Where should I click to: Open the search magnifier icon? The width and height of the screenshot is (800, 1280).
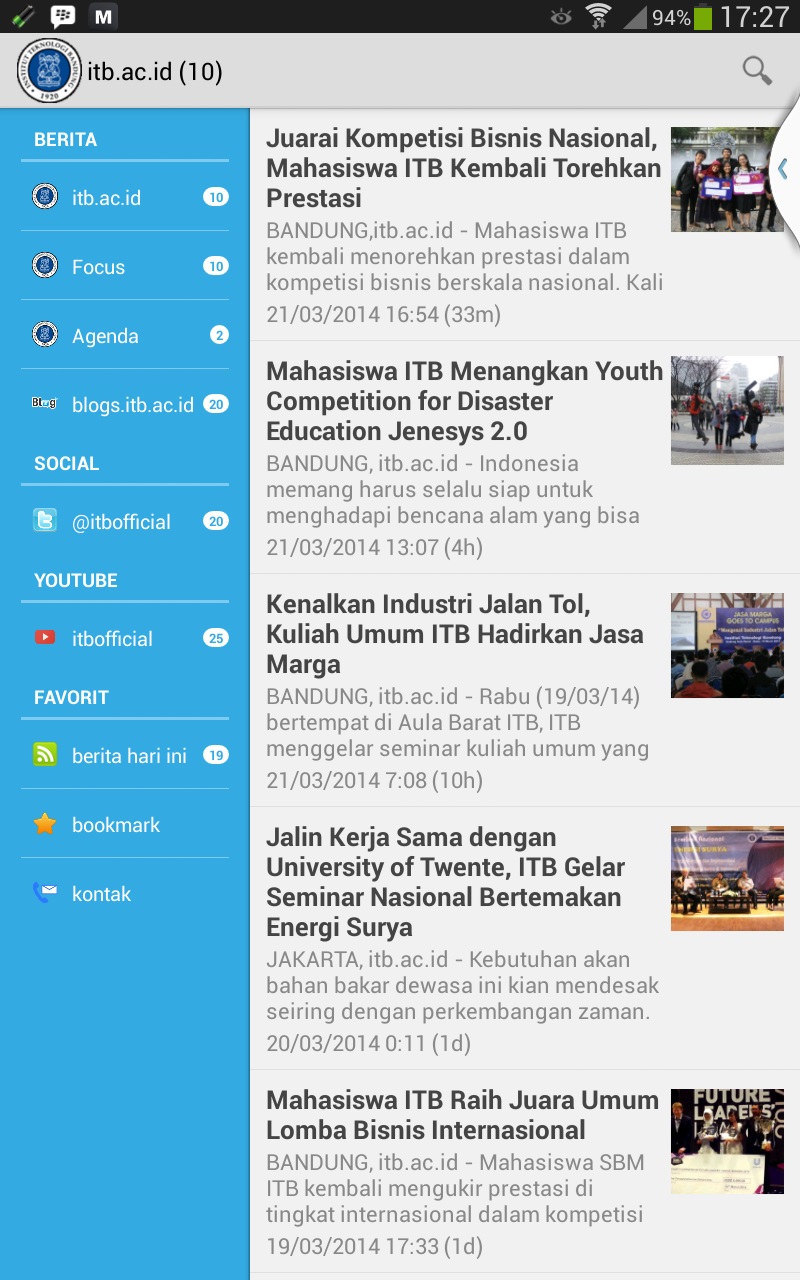point(757,71)
